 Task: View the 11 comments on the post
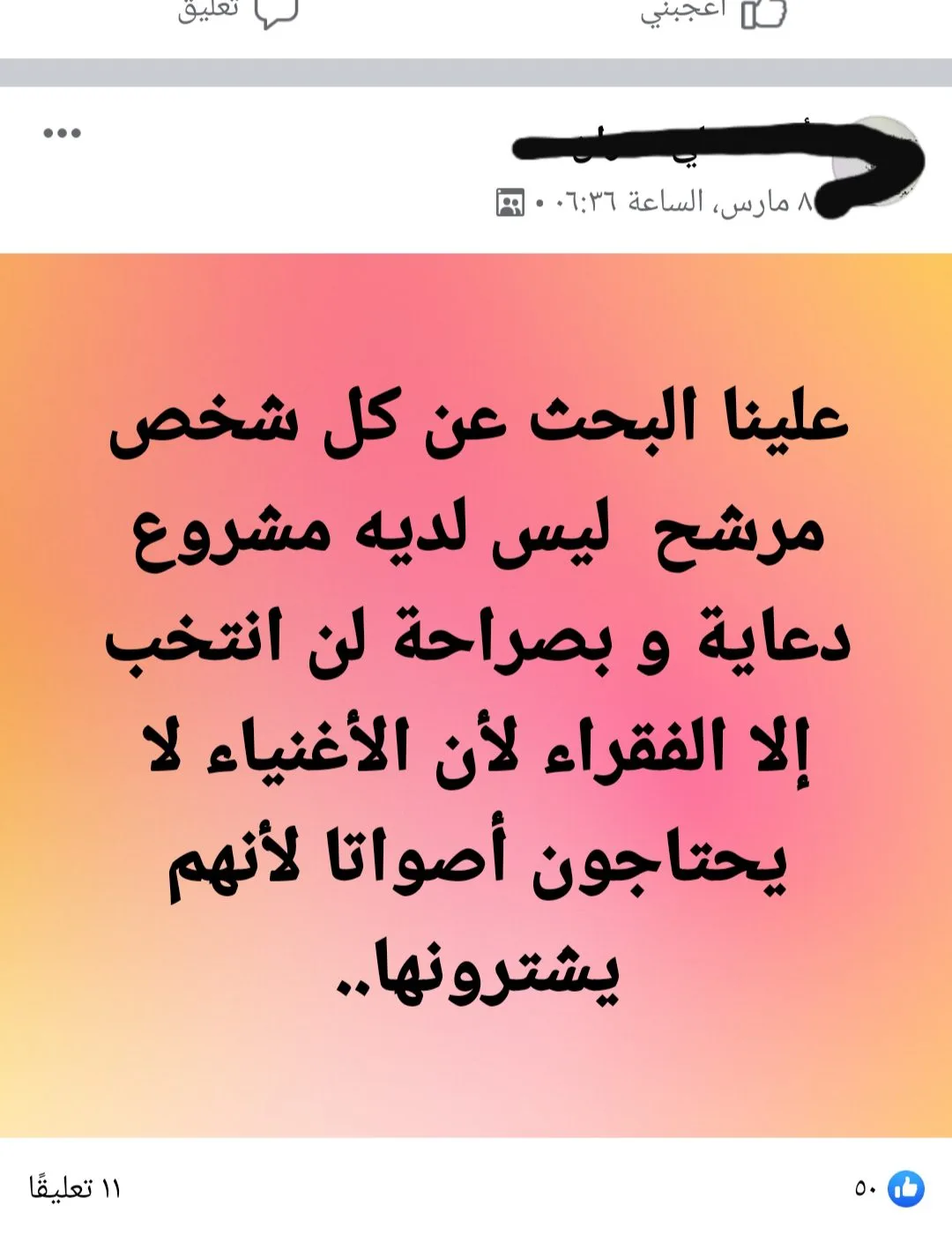pyautogui.click(x=75, y=1188)
